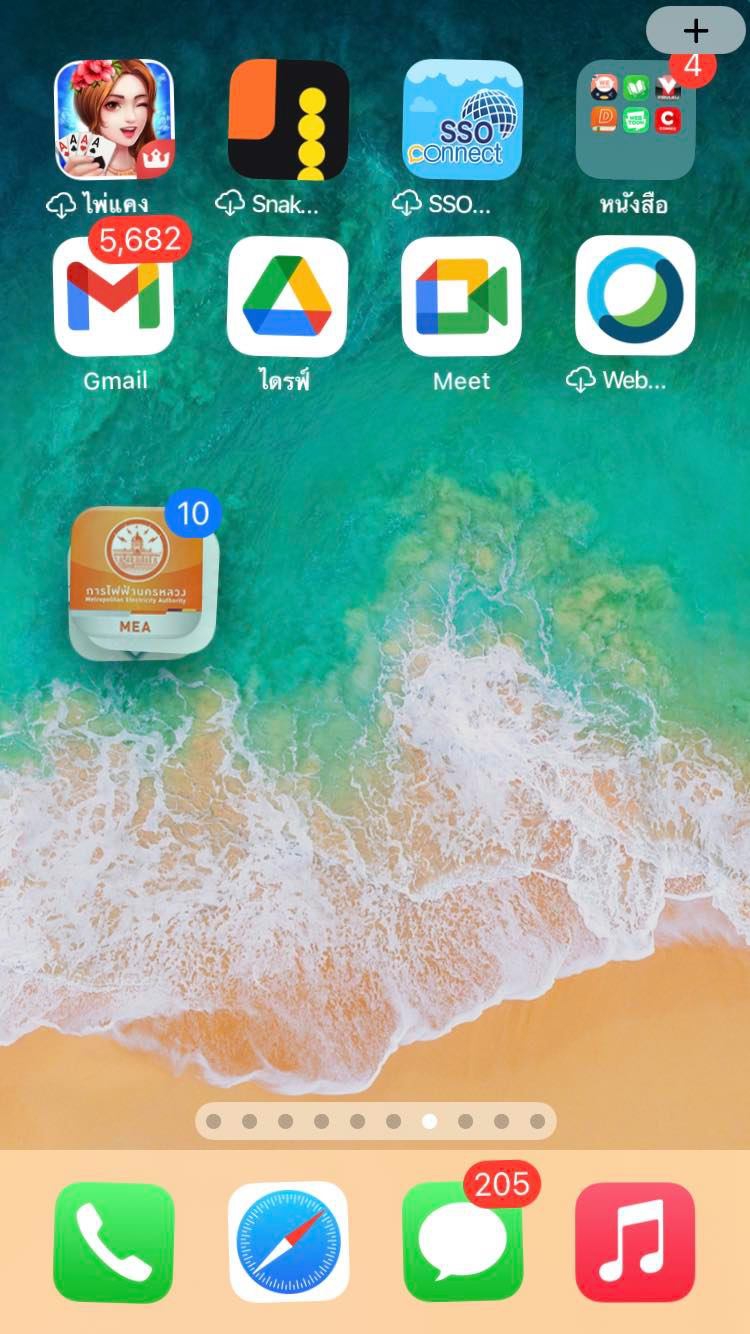Launch the Snake game app

point(288,120)
